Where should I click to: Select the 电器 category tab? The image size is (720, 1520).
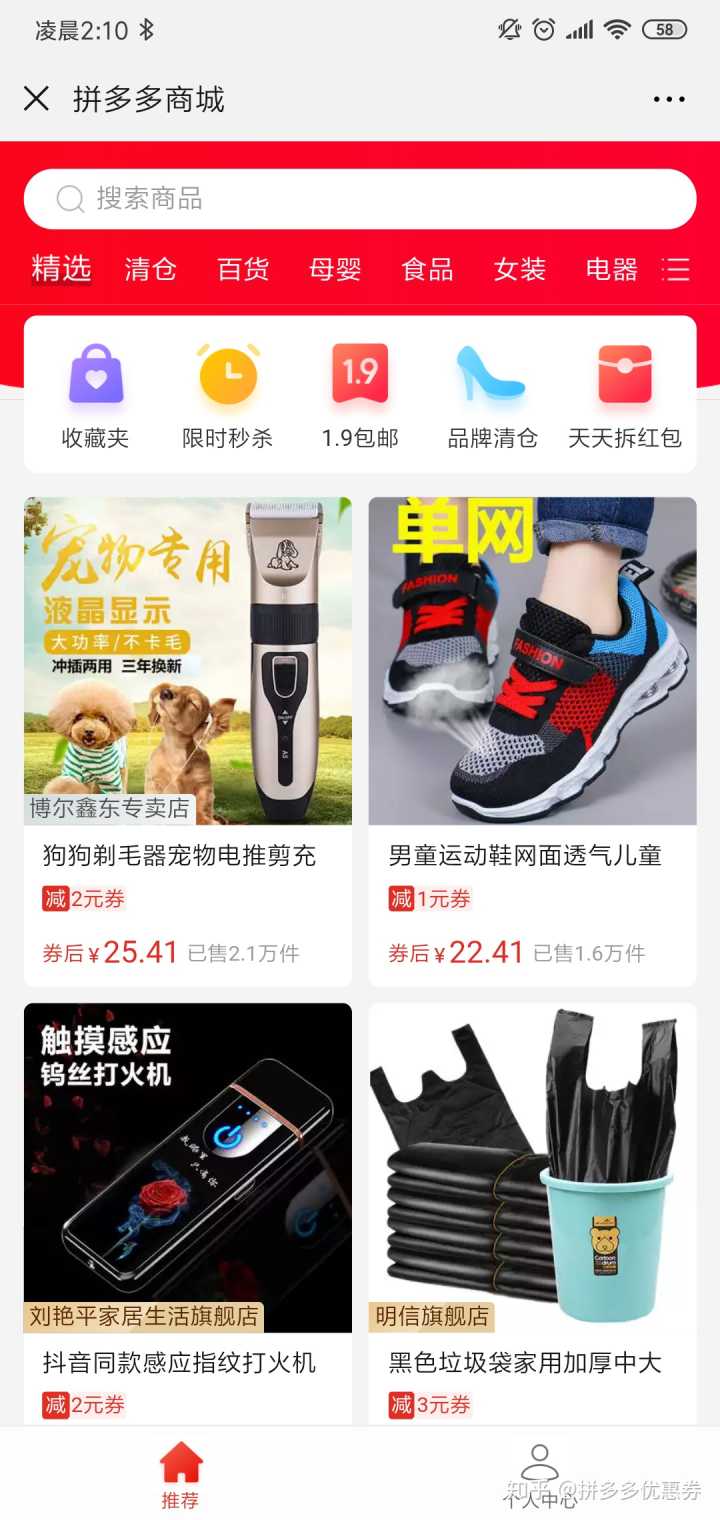pyautogui.click(x=611, y=269)
